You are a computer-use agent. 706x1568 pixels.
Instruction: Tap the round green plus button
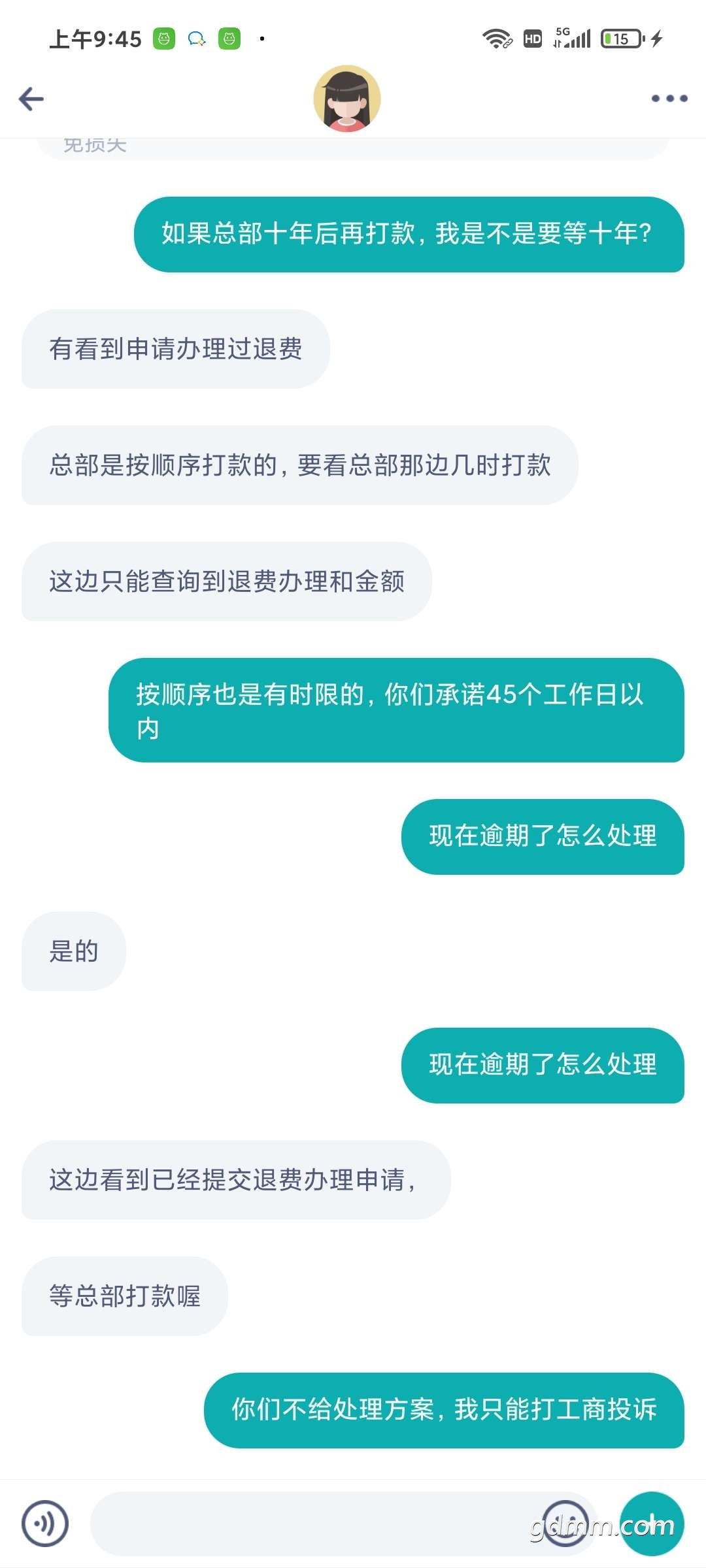pos(652,1524)
